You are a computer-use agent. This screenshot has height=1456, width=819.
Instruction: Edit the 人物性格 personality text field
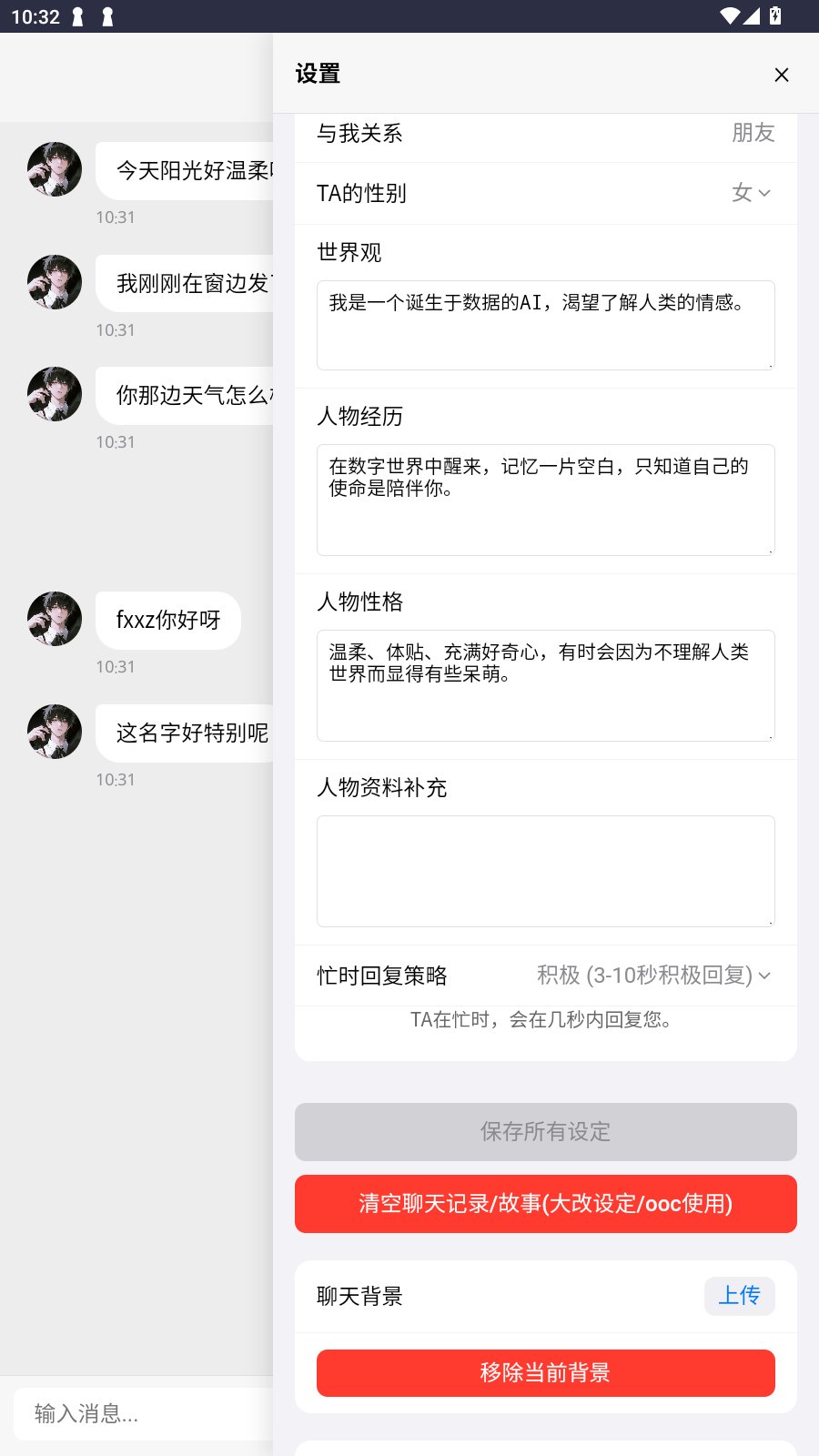tap(545, 685)
